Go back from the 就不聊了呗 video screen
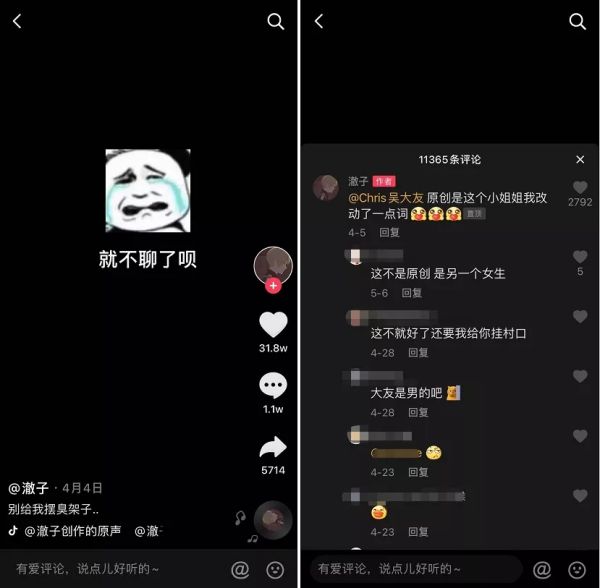The image size is (600, 588). pos(18,21)
